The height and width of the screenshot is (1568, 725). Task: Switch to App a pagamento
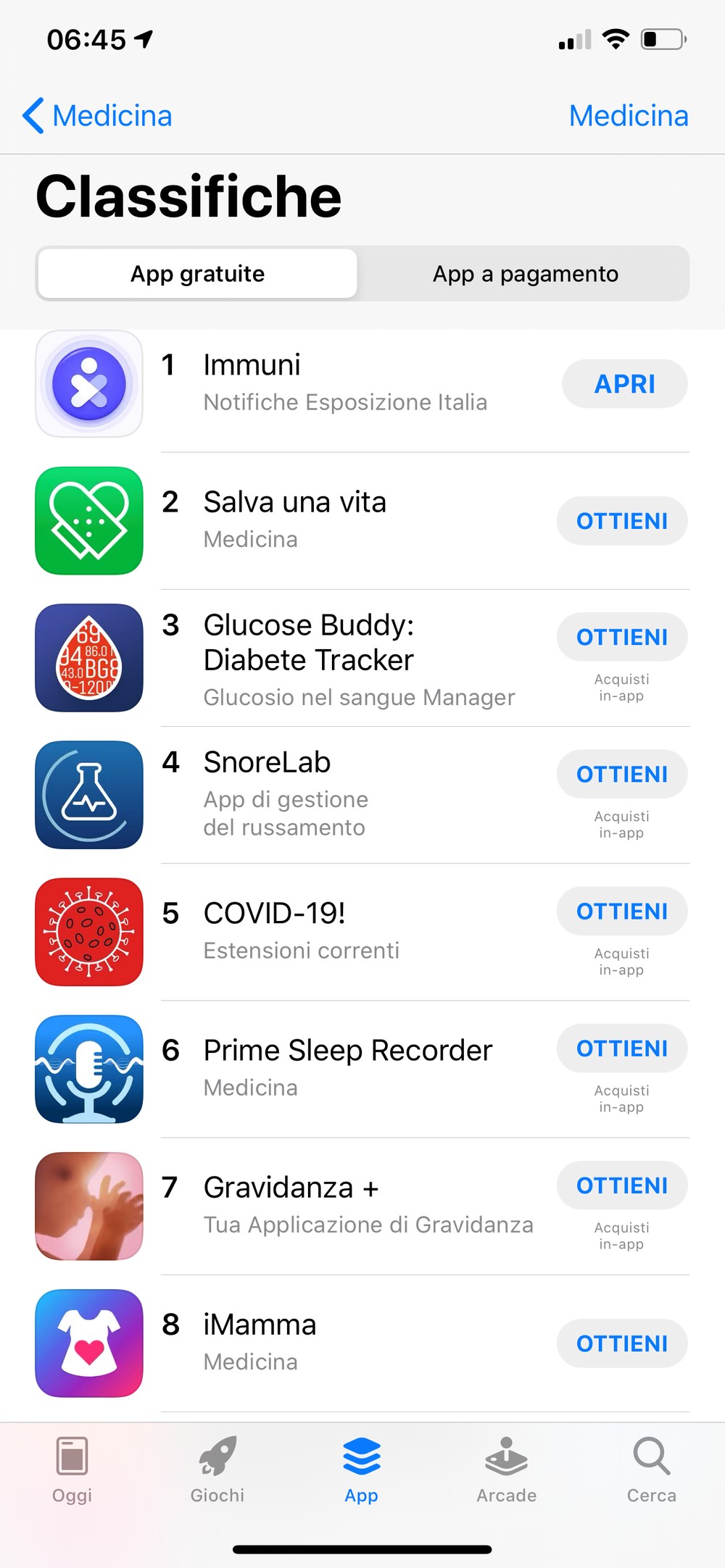(x=525, y=274)
